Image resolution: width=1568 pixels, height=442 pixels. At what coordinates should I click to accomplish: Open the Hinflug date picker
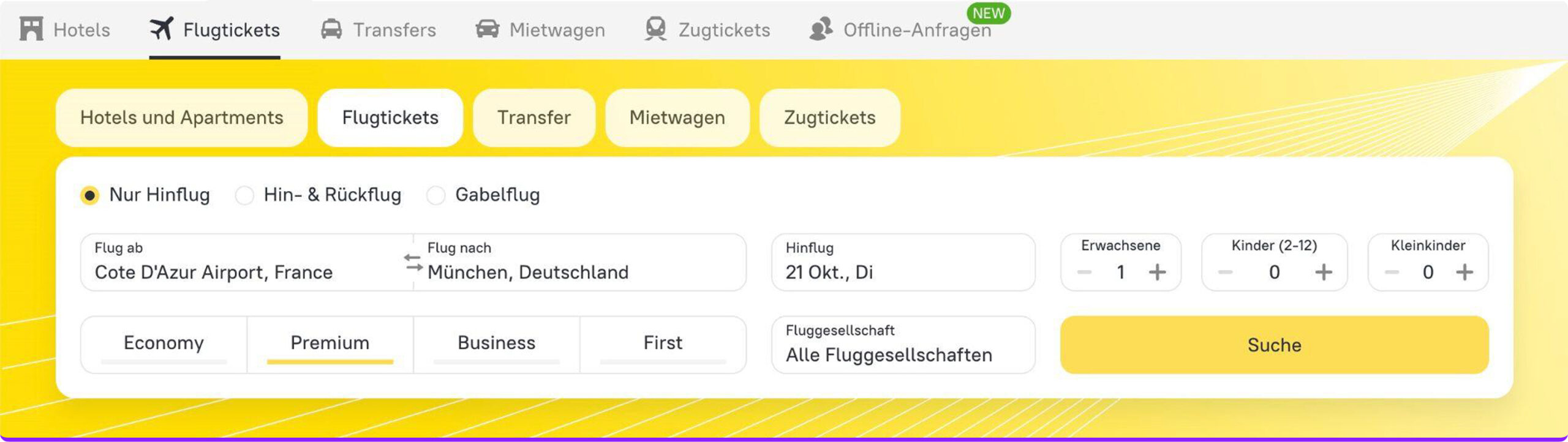pos(903,263)
